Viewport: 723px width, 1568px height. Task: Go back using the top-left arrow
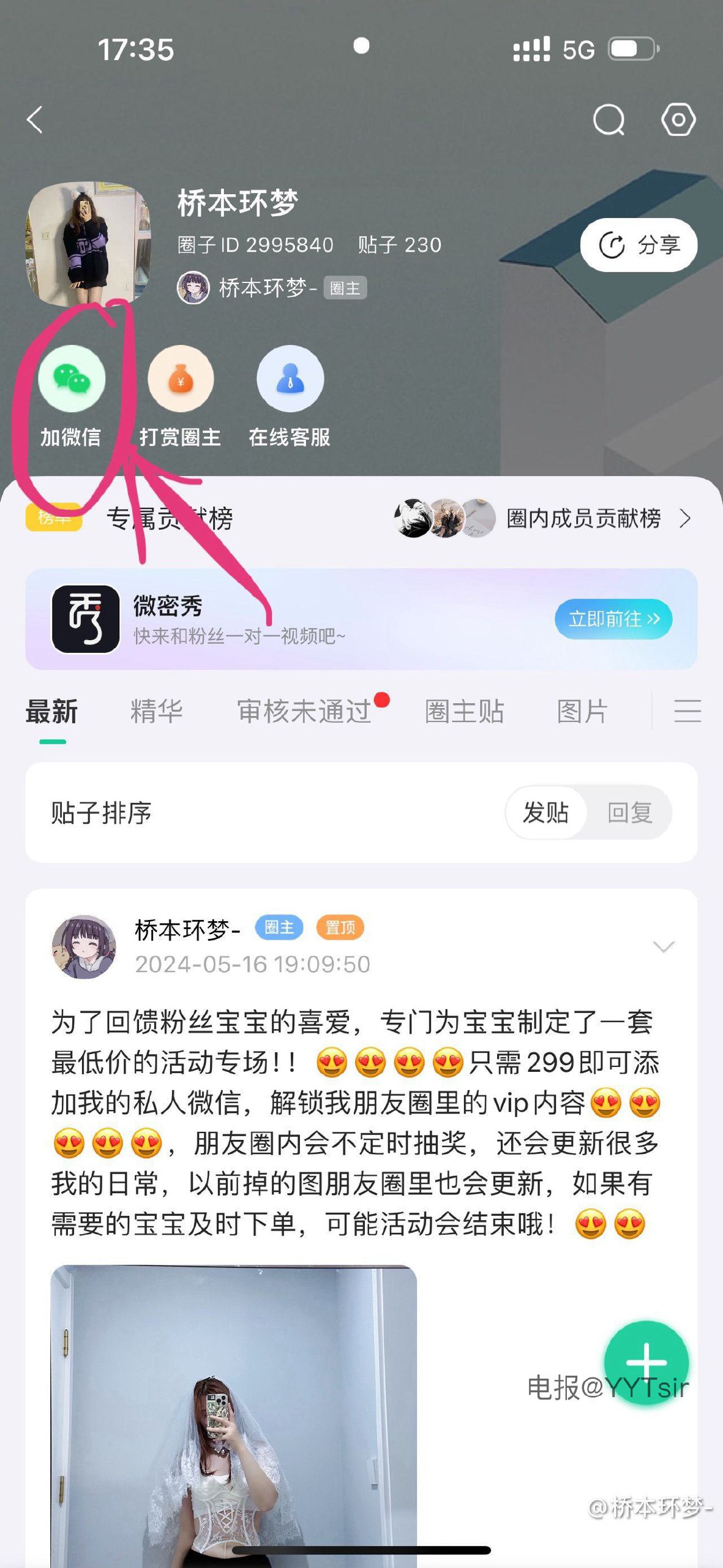pos(36,119)
